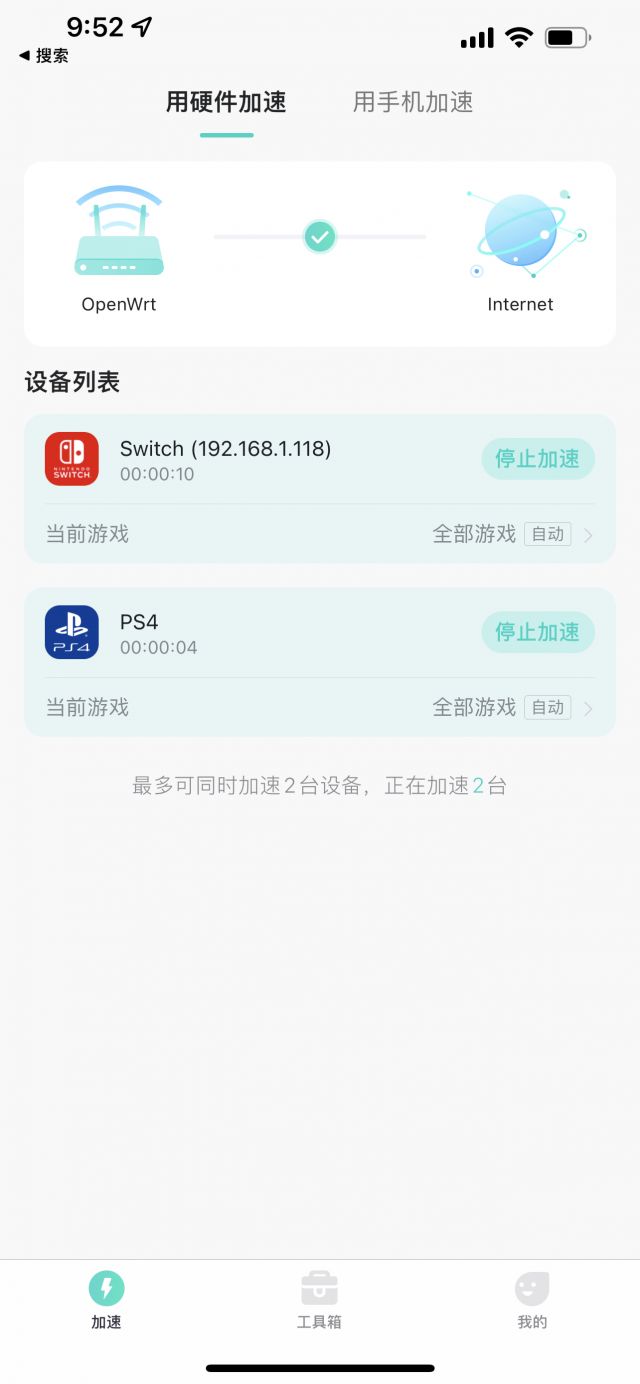Stop acceleration for the Switch device
This screenshot has height=1384, width=640.
point(538,459)
